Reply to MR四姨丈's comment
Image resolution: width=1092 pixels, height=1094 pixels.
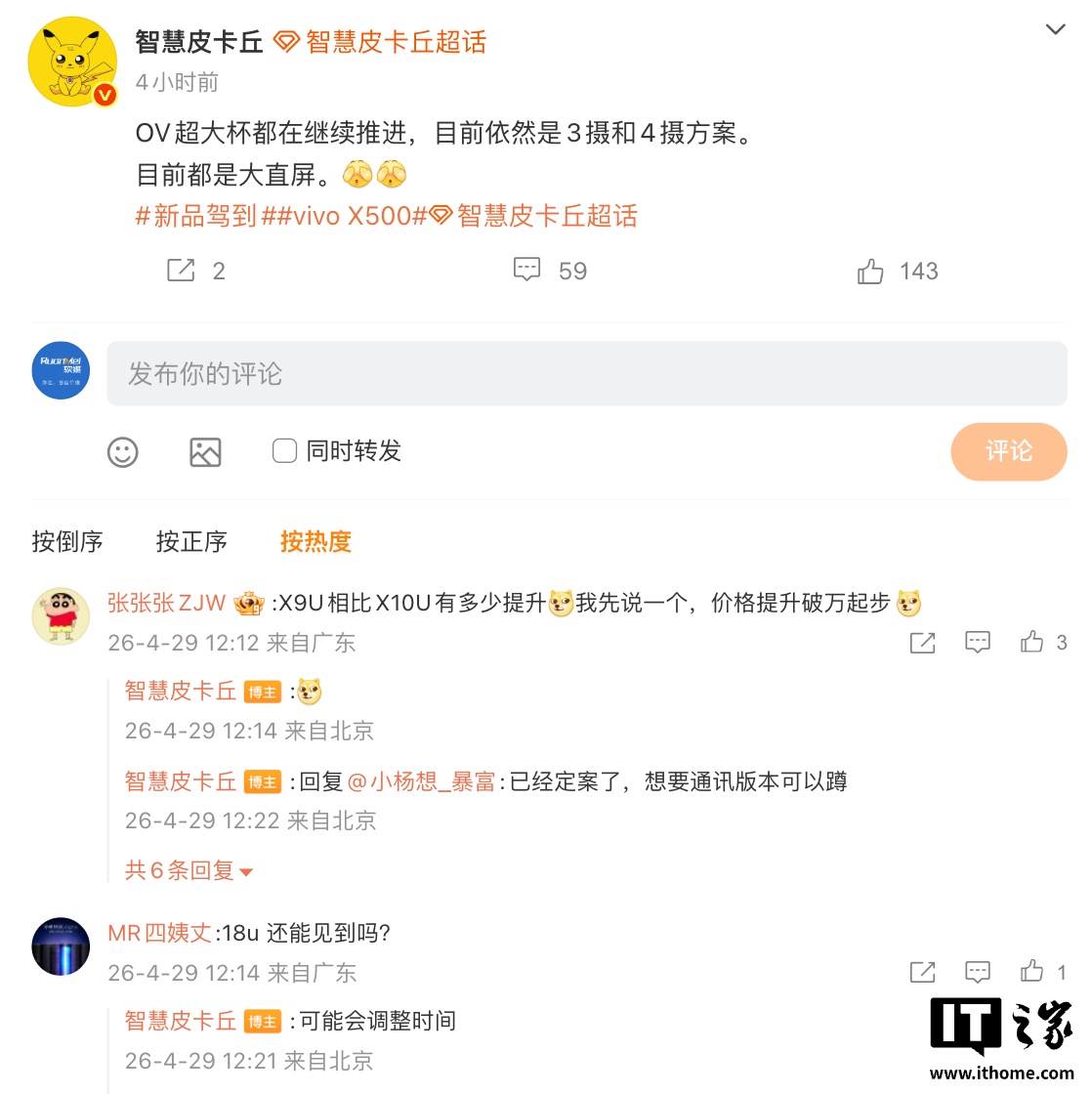tap(978, 972)
